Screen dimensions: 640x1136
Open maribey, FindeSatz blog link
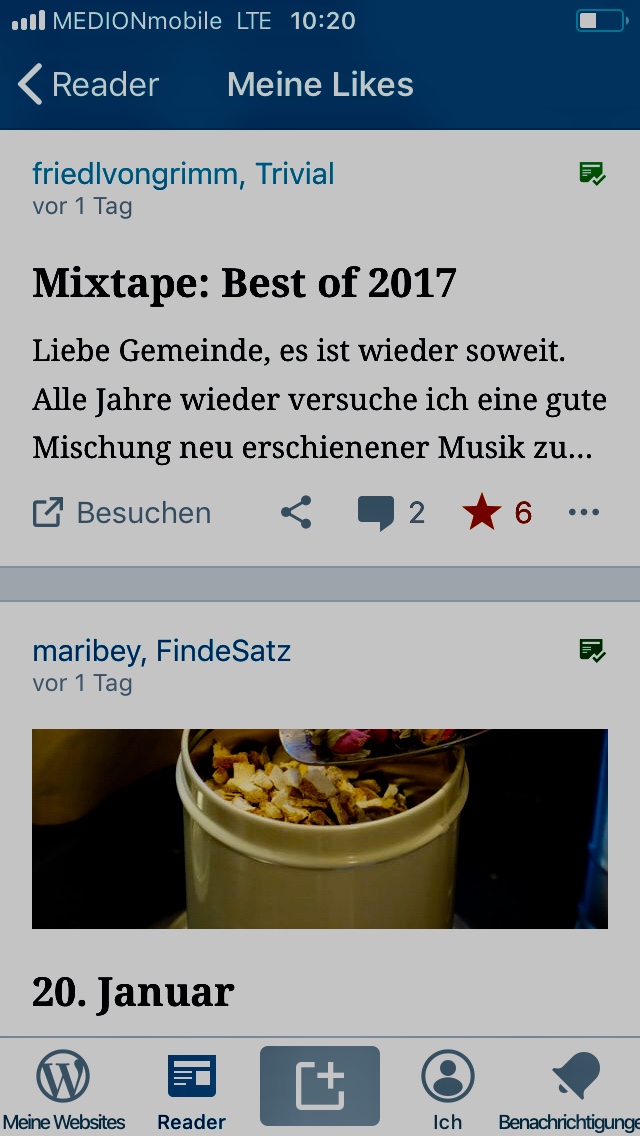coord(161,651)
